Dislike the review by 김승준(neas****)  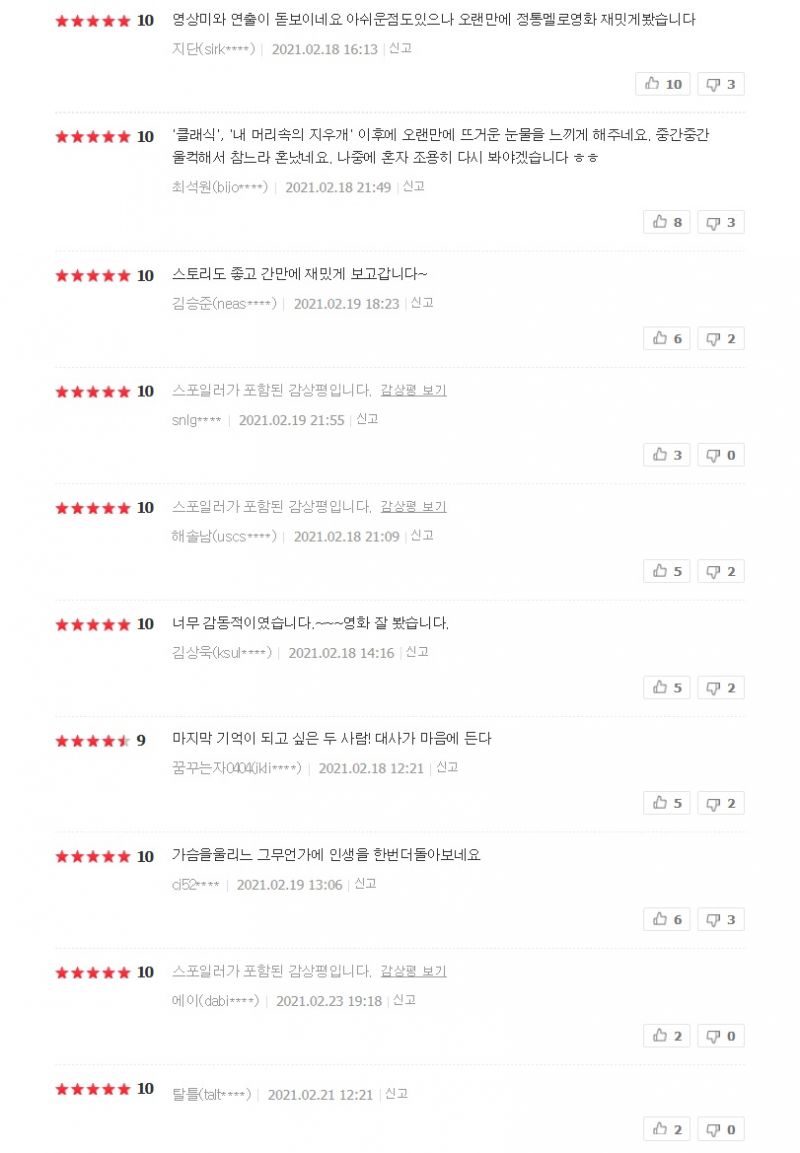pyautogui.click(x=720, y=339)
